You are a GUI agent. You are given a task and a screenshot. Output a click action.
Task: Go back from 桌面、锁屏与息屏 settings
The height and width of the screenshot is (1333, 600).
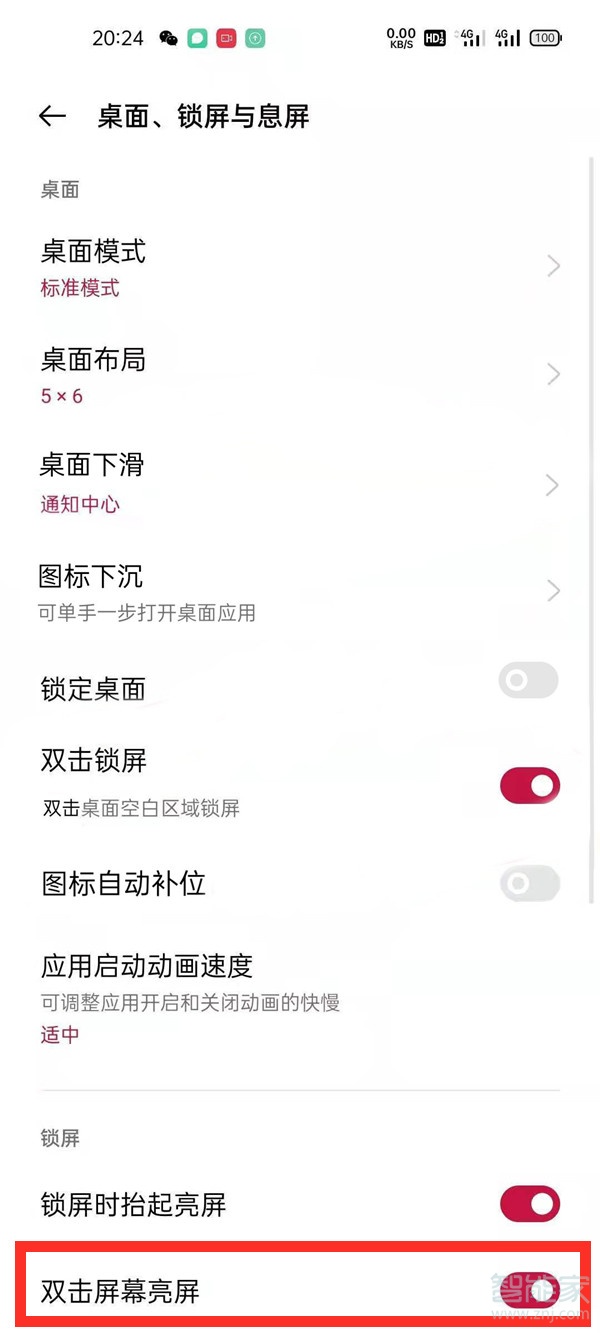[x=52, y=117]
